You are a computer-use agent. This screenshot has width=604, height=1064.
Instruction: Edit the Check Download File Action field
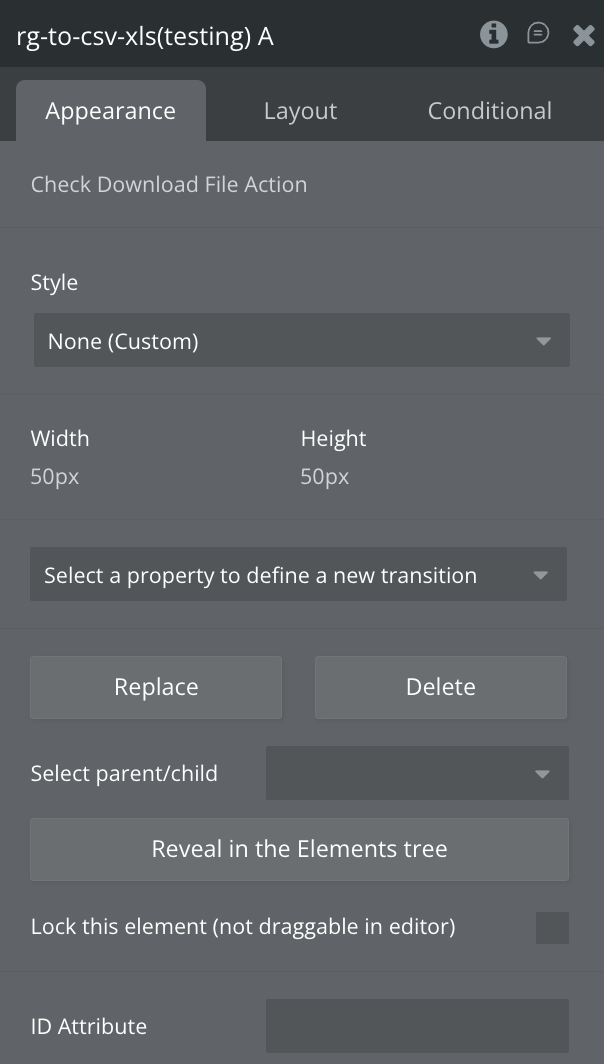(x=169, y=184)
